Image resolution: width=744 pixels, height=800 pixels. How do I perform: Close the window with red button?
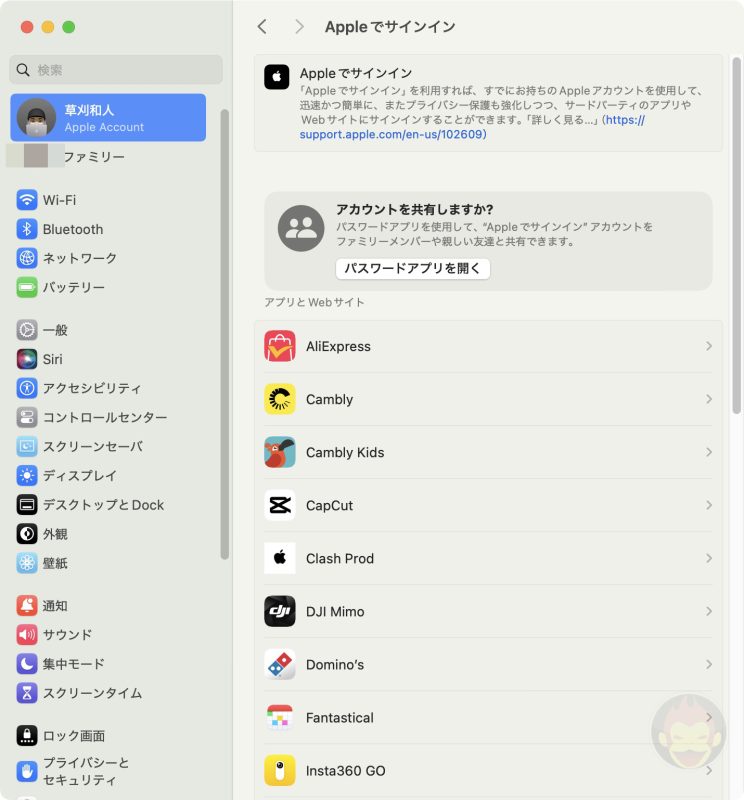26,27
